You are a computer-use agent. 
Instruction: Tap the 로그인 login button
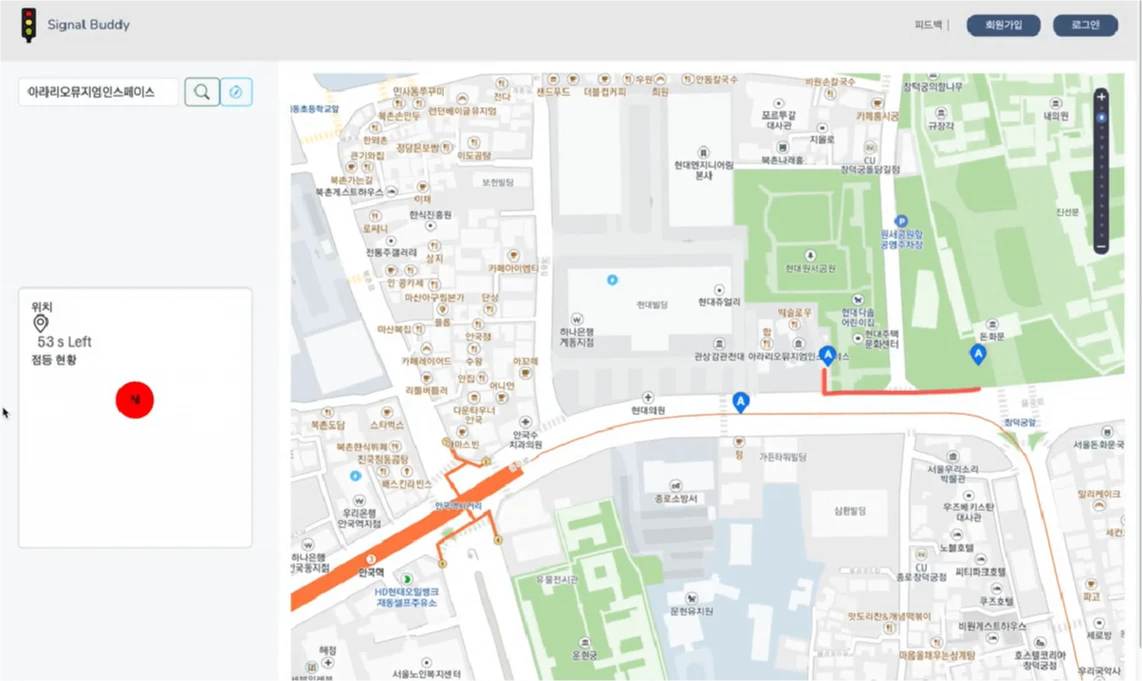pos(1085,25)
